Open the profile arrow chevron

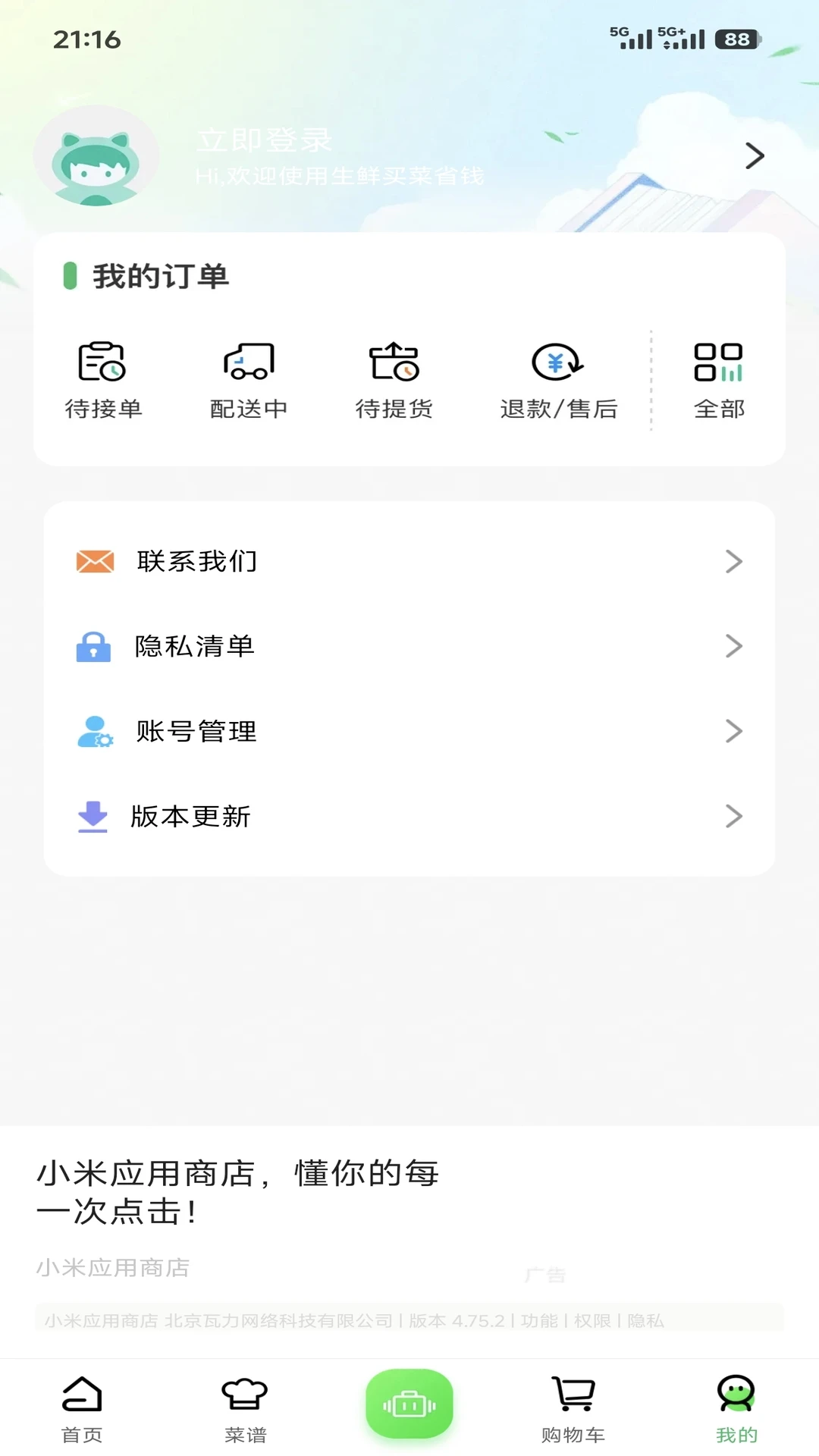(754, 156)
